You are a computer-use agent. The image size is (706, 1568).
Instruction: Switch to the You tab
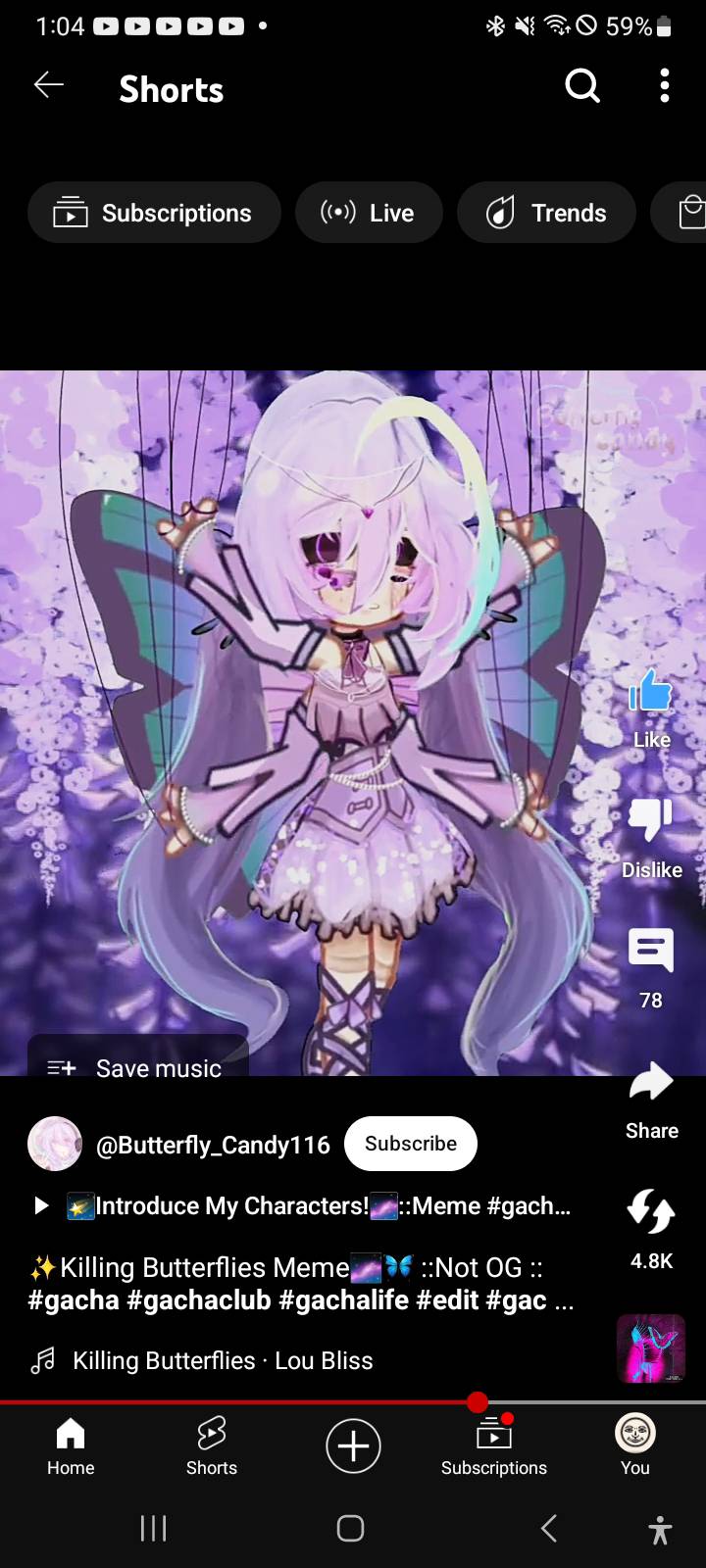point(634,1446)
